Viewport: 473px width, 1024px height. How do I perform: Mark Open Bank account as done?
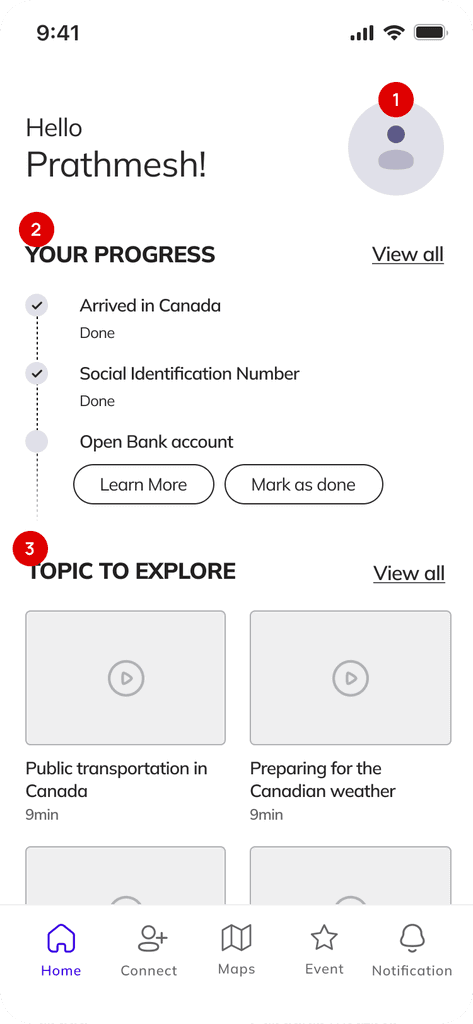304,485
